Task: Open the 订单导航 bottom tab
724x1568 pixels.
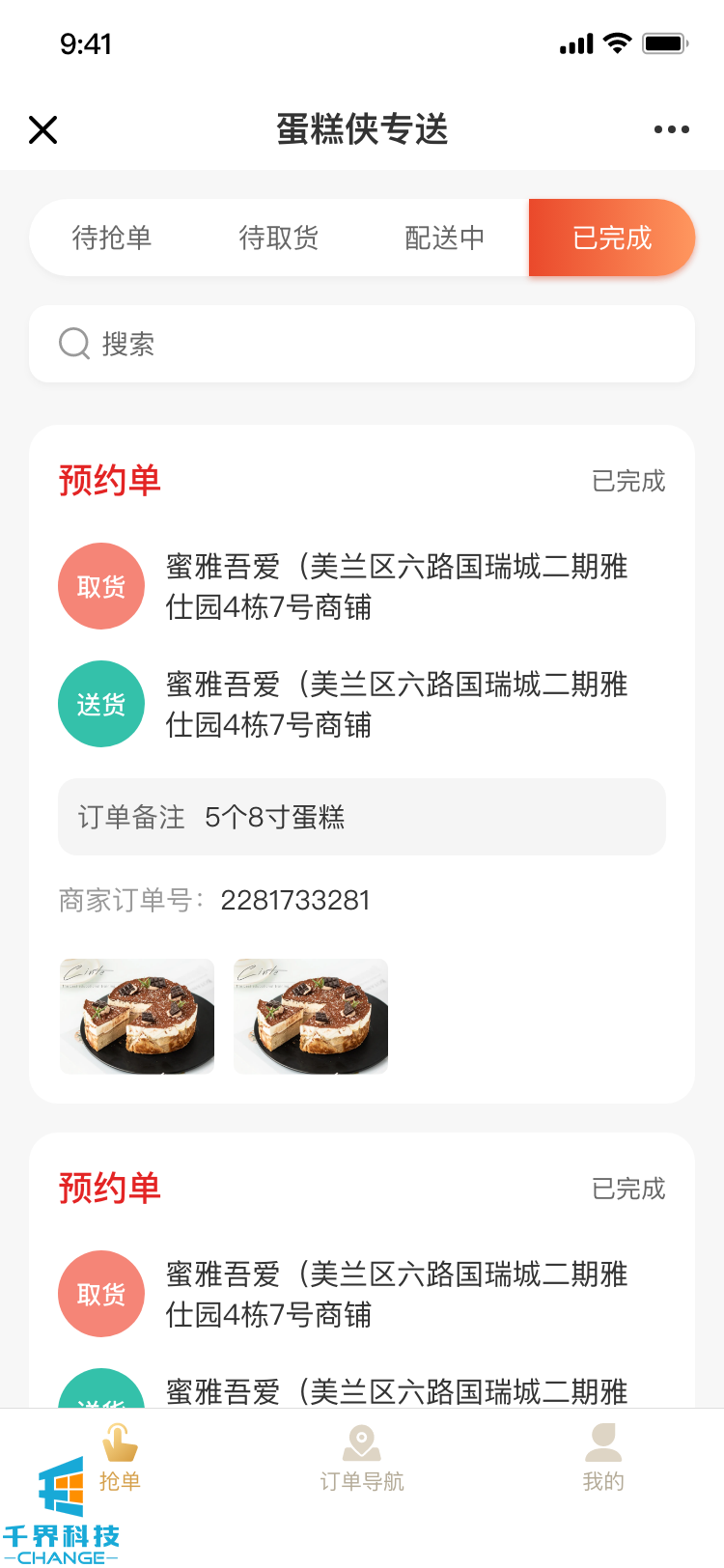Action: (x=362, y=1459)
